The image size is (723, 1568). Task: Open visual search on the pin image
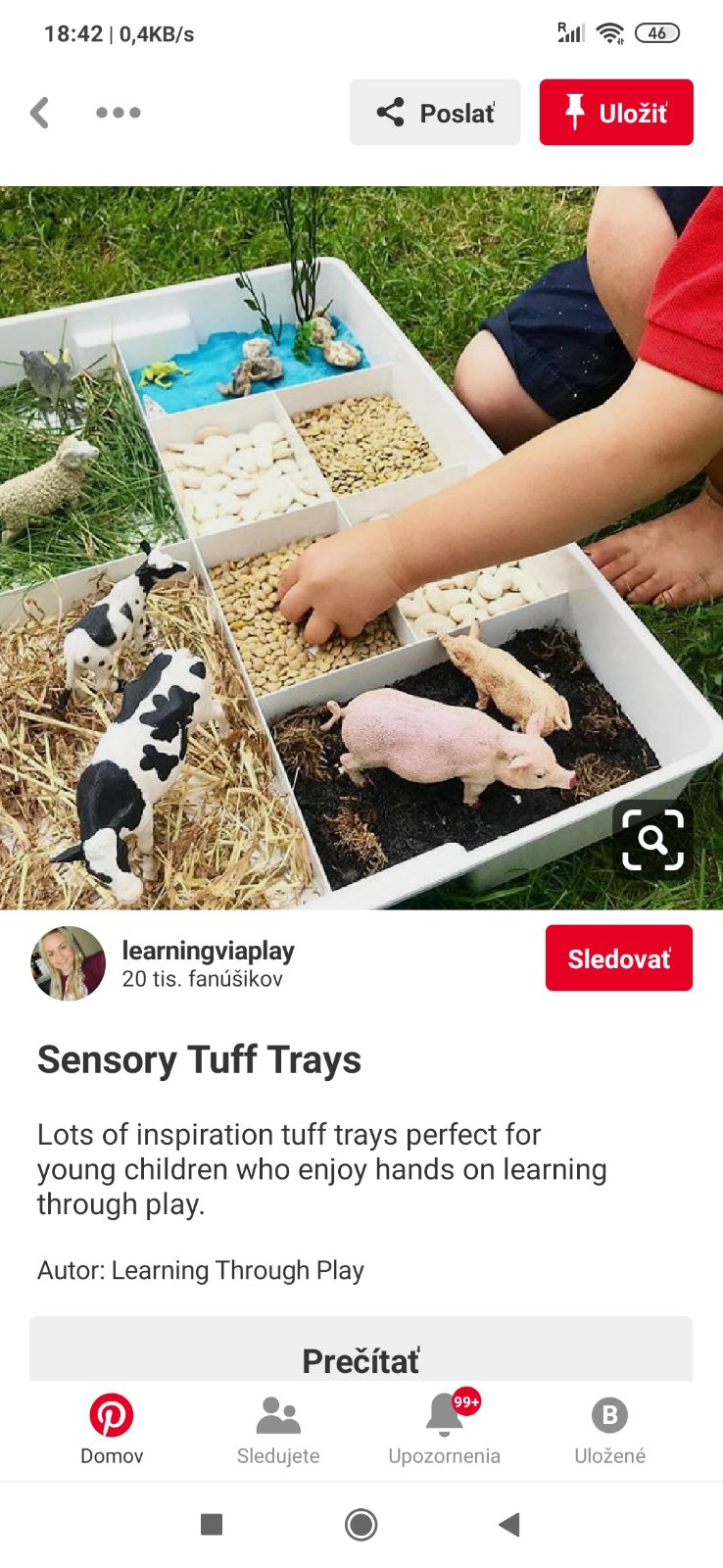pos(652,839)
